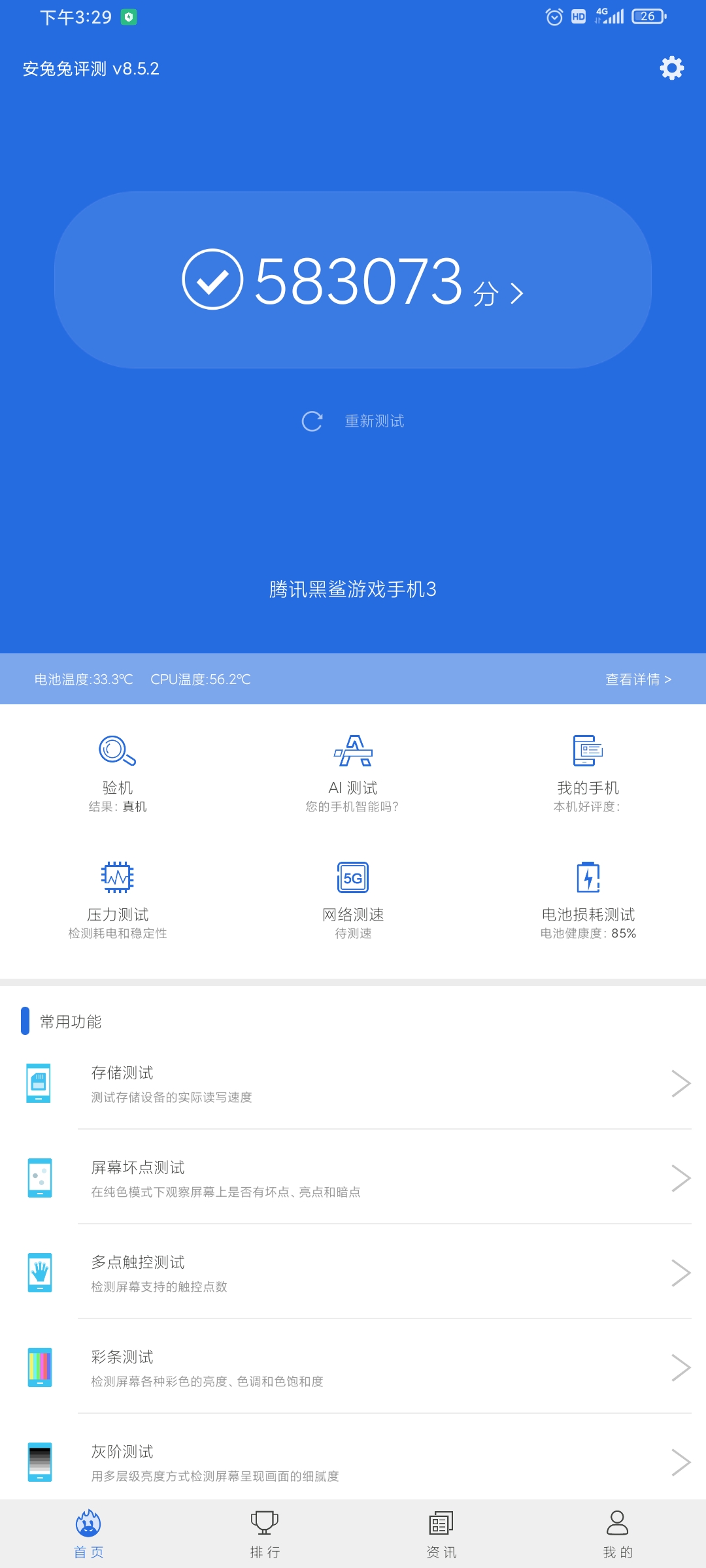706x1568 pixels.
Task: Select 多点触控测试 multi-touch test
Action: (x=353, y=1273)
